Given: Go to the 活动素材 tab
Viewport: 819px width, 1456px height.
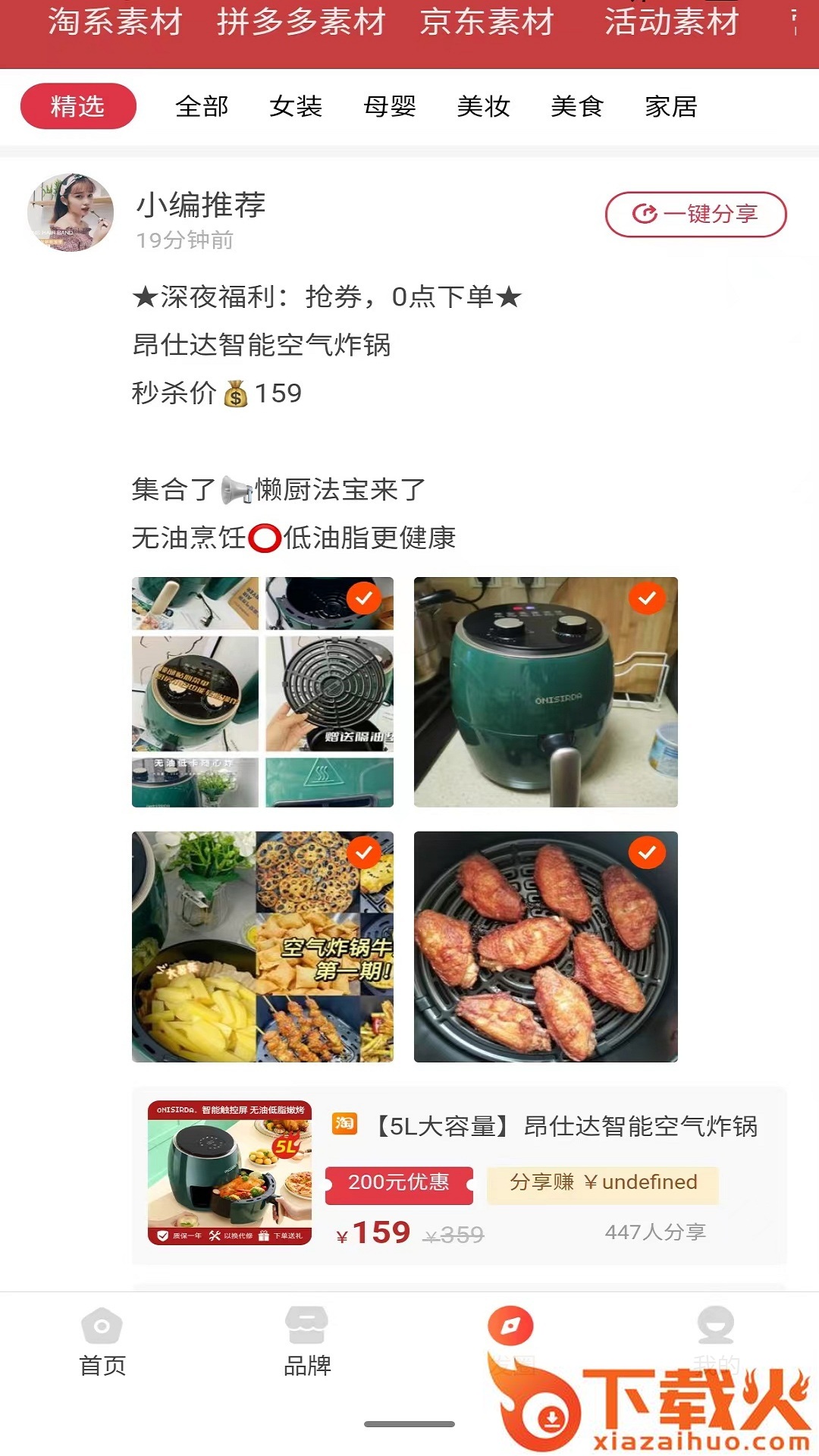Looking at the screenshot, I should click(671, 21).
